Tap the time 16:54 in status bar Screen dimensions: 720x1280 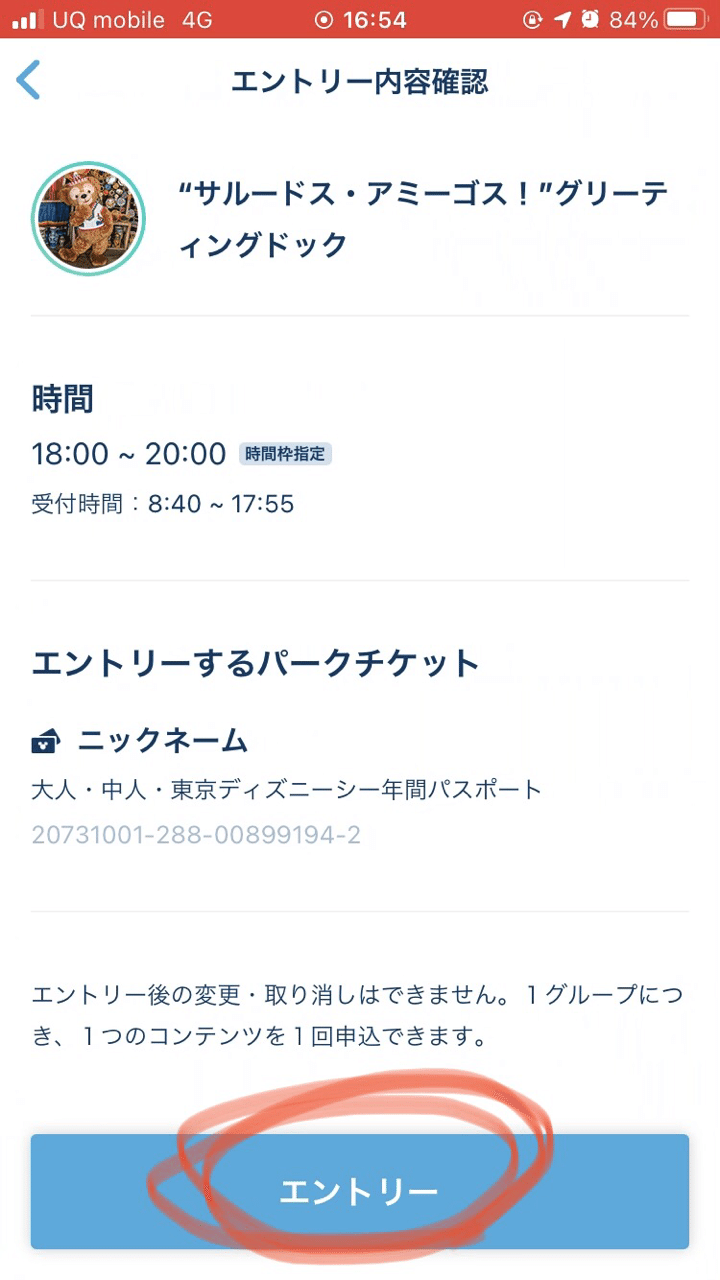376,17
